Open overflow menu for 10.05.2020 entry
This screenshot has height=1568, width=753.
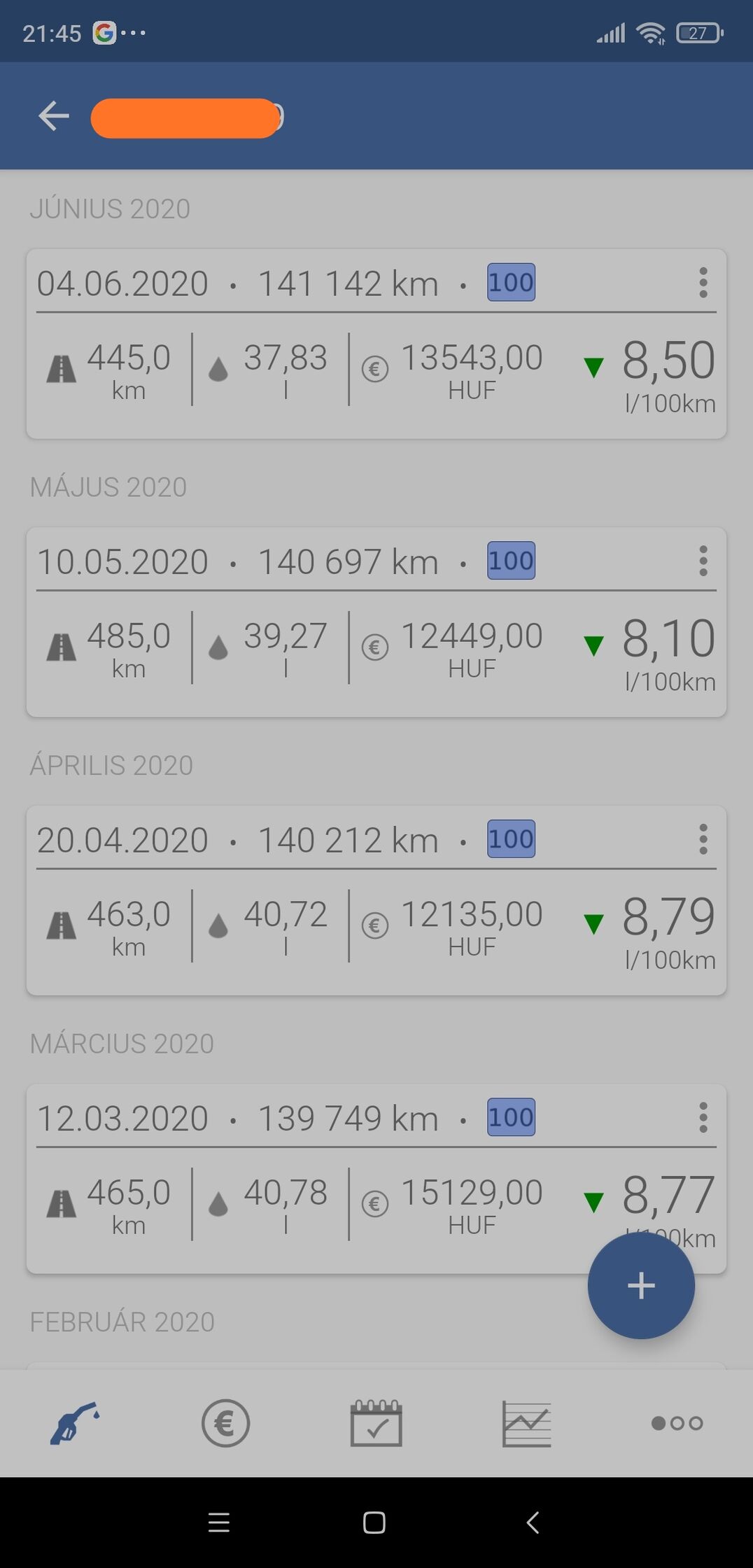[703, 561]
